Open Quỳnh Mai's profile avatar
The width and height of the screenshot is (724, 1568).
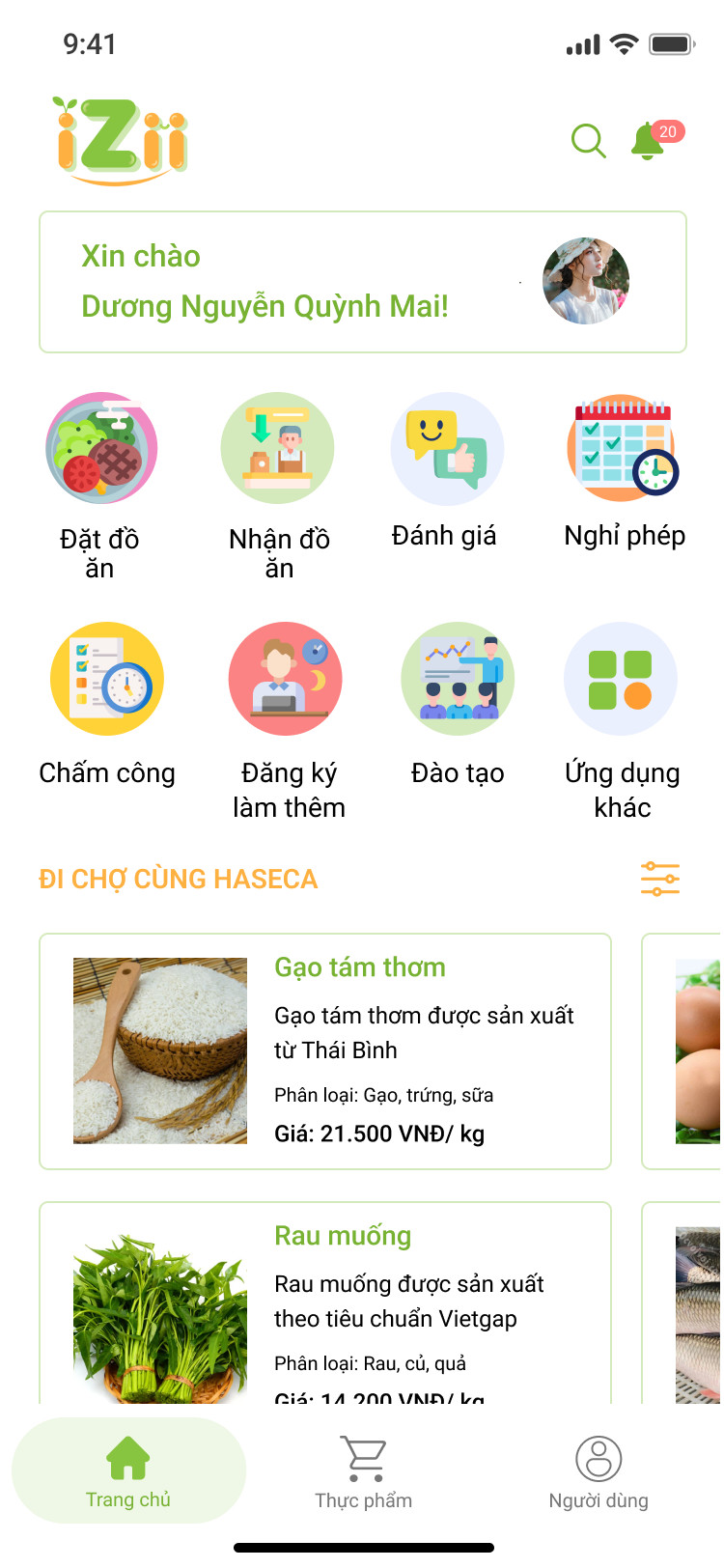coord(586,281)
